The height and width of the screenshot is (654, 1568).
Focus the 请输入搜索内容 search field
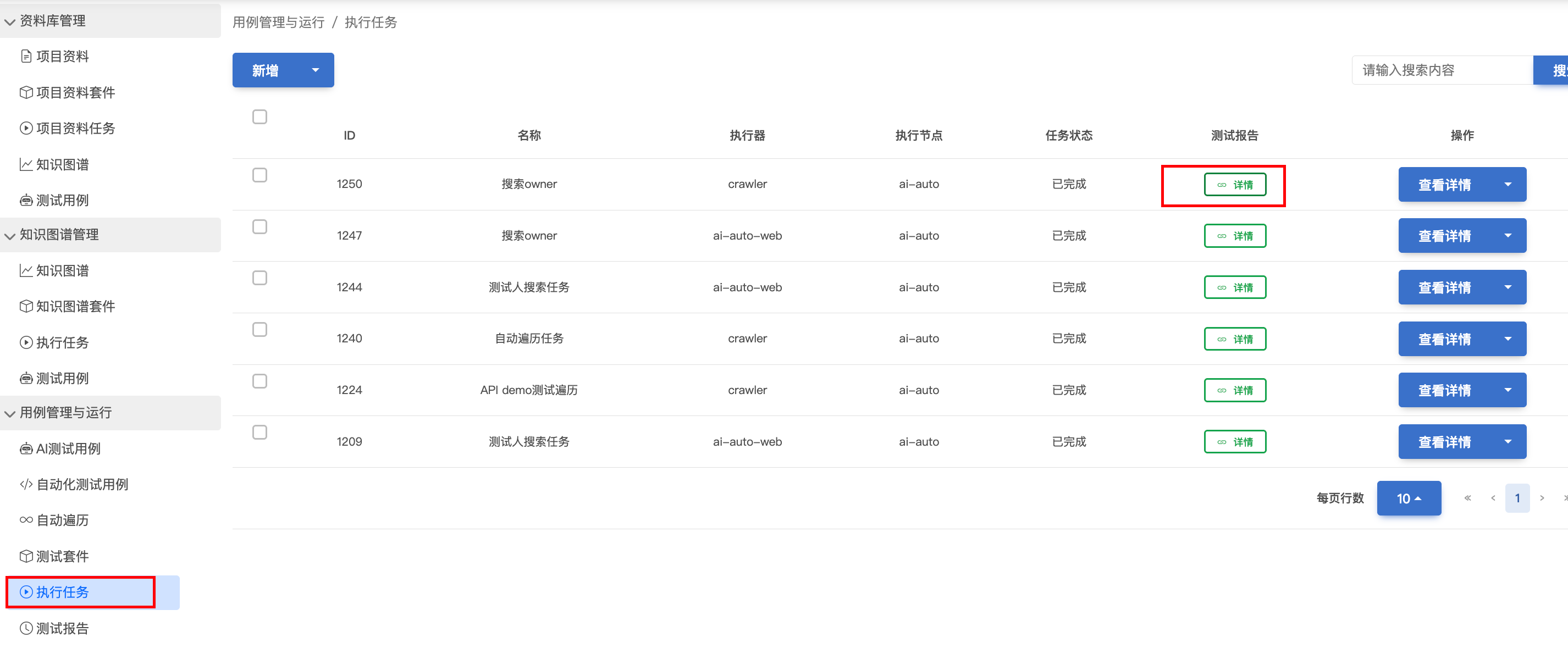[1440, 70]
